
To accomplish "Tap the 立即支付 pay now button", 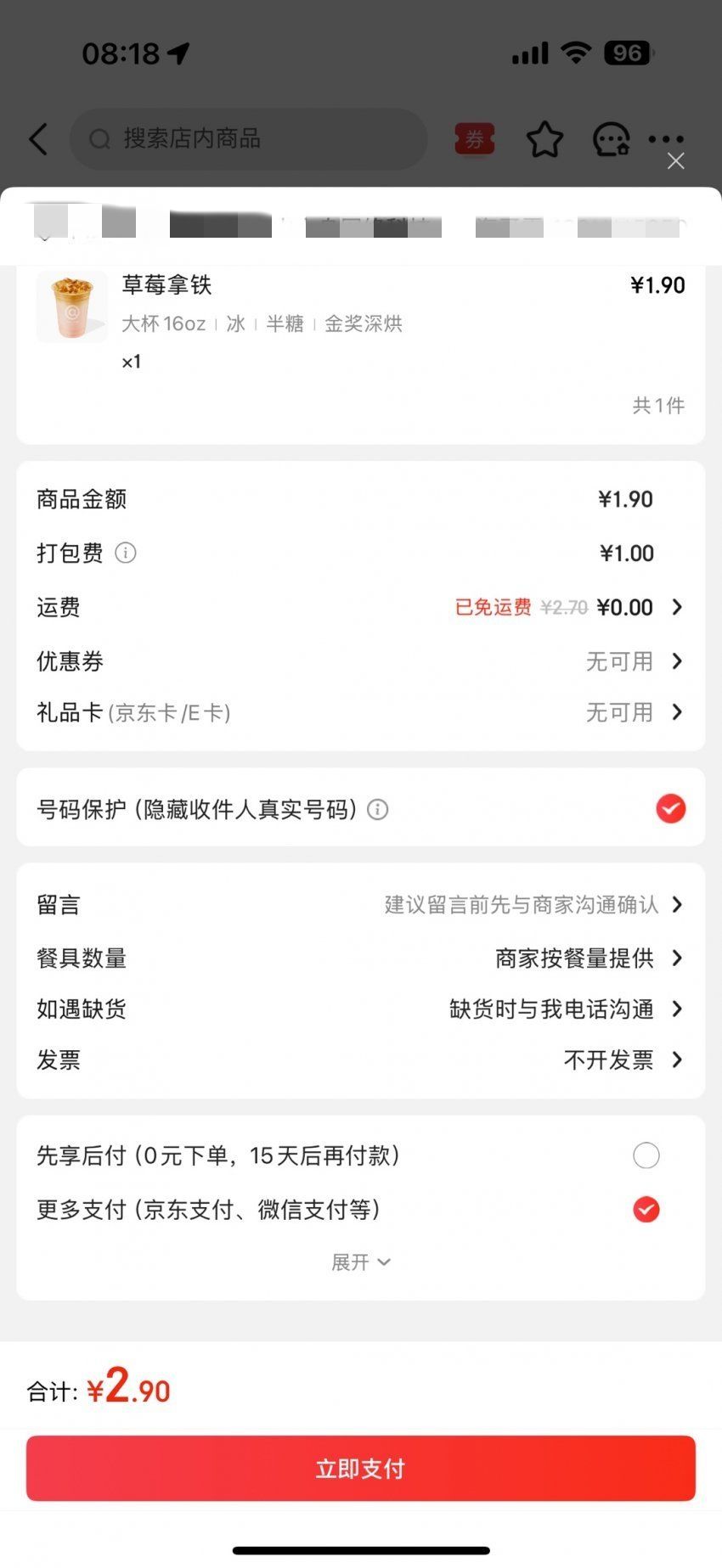I will click(x=361, y=1469).
